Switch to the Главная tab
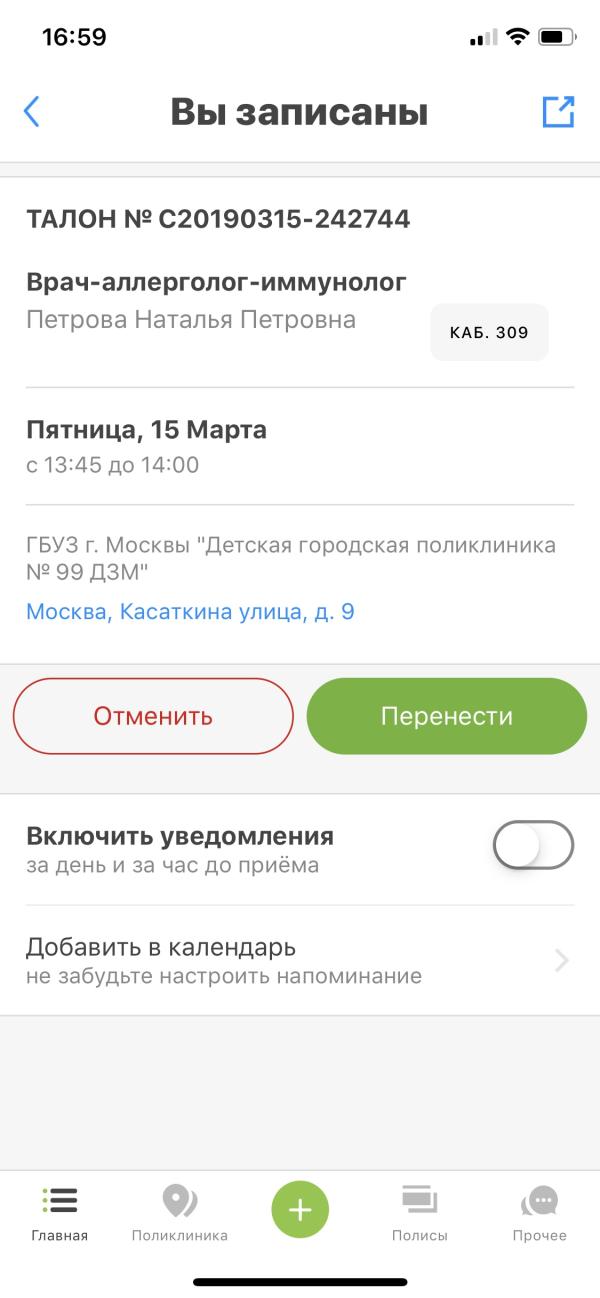Screen dimensions: 600x1298 point(60,1213)
